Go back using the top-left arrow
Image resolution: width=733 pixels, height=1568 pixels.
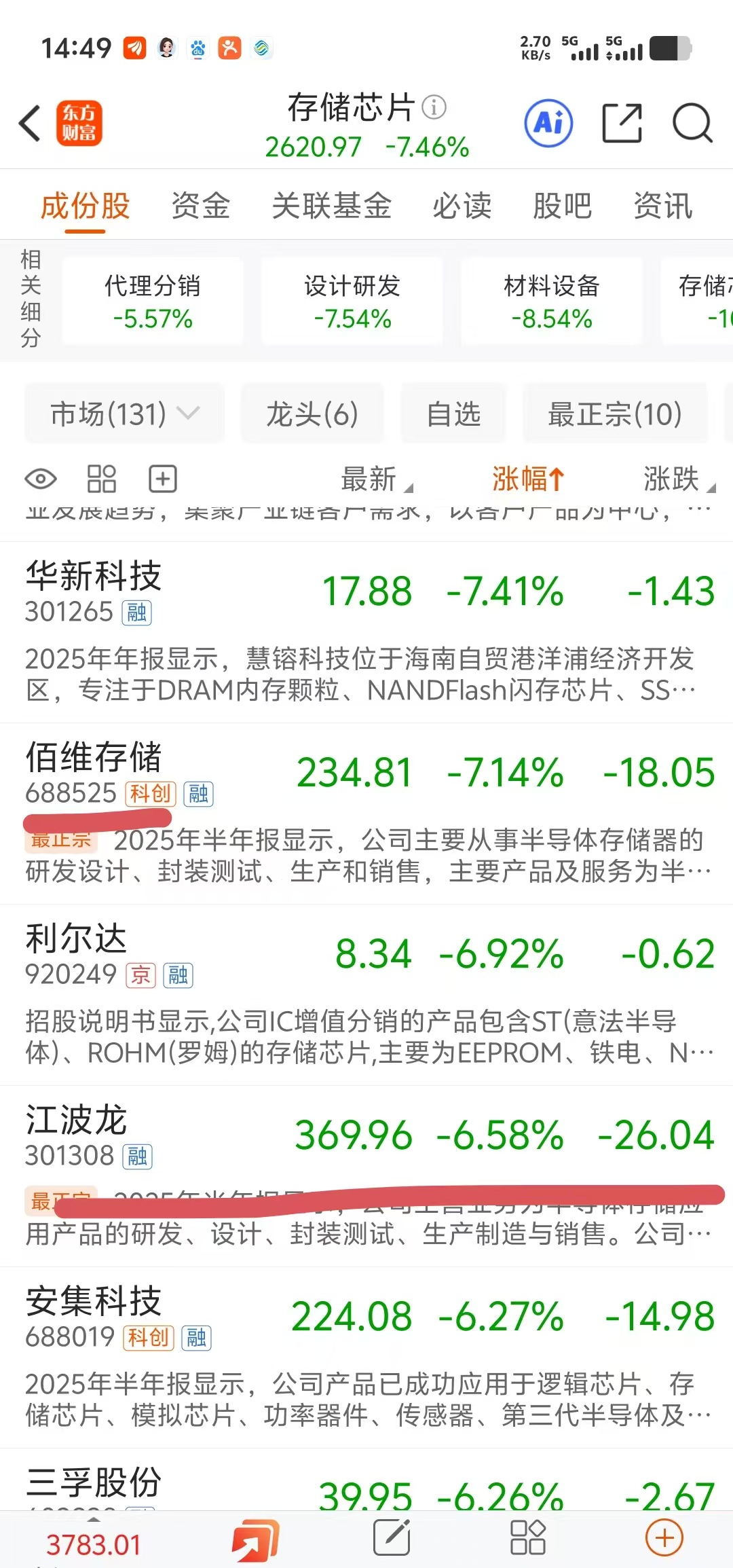point(31,124)
